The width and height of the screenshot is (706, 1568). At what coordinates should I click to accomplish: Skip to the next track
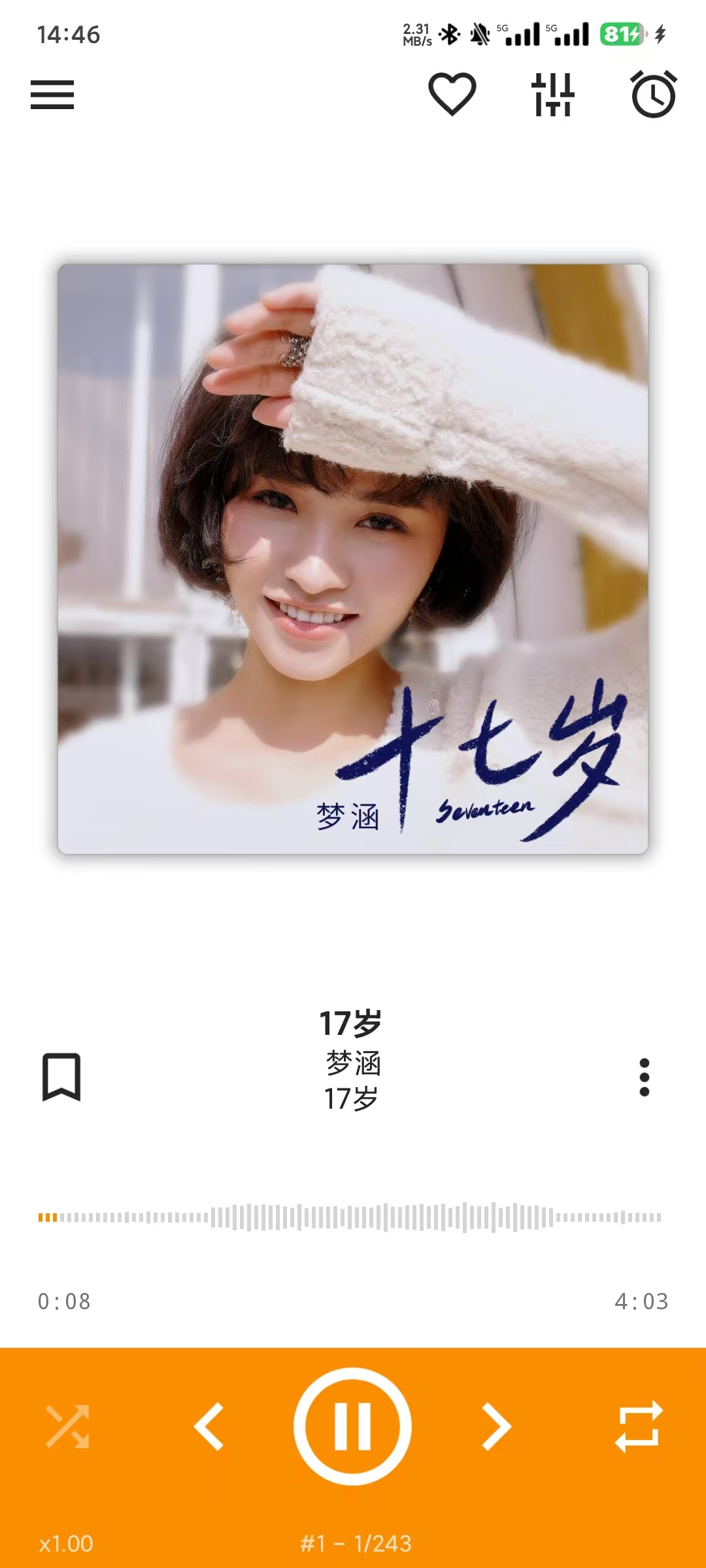(497, 1426)
